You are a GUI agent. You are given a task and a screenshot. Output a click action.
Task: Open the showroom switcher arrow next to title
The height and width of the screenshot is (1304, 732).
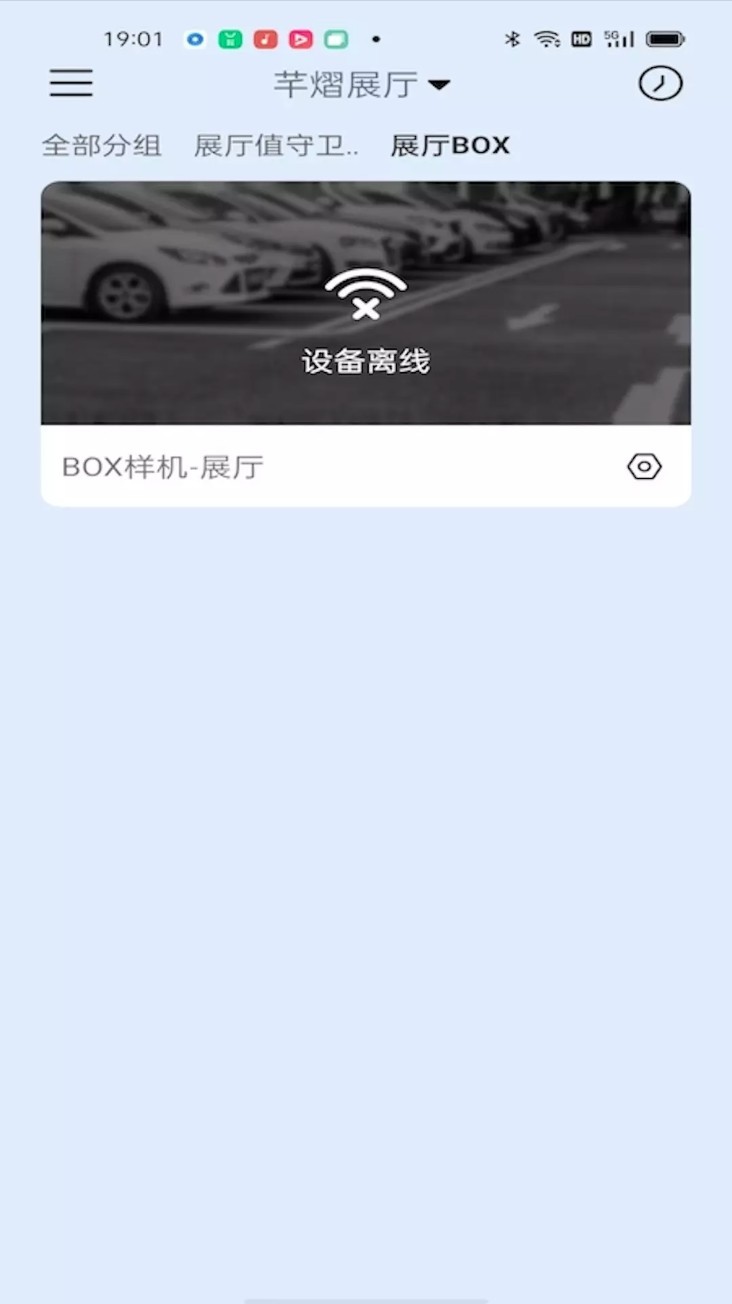point(440,86)
